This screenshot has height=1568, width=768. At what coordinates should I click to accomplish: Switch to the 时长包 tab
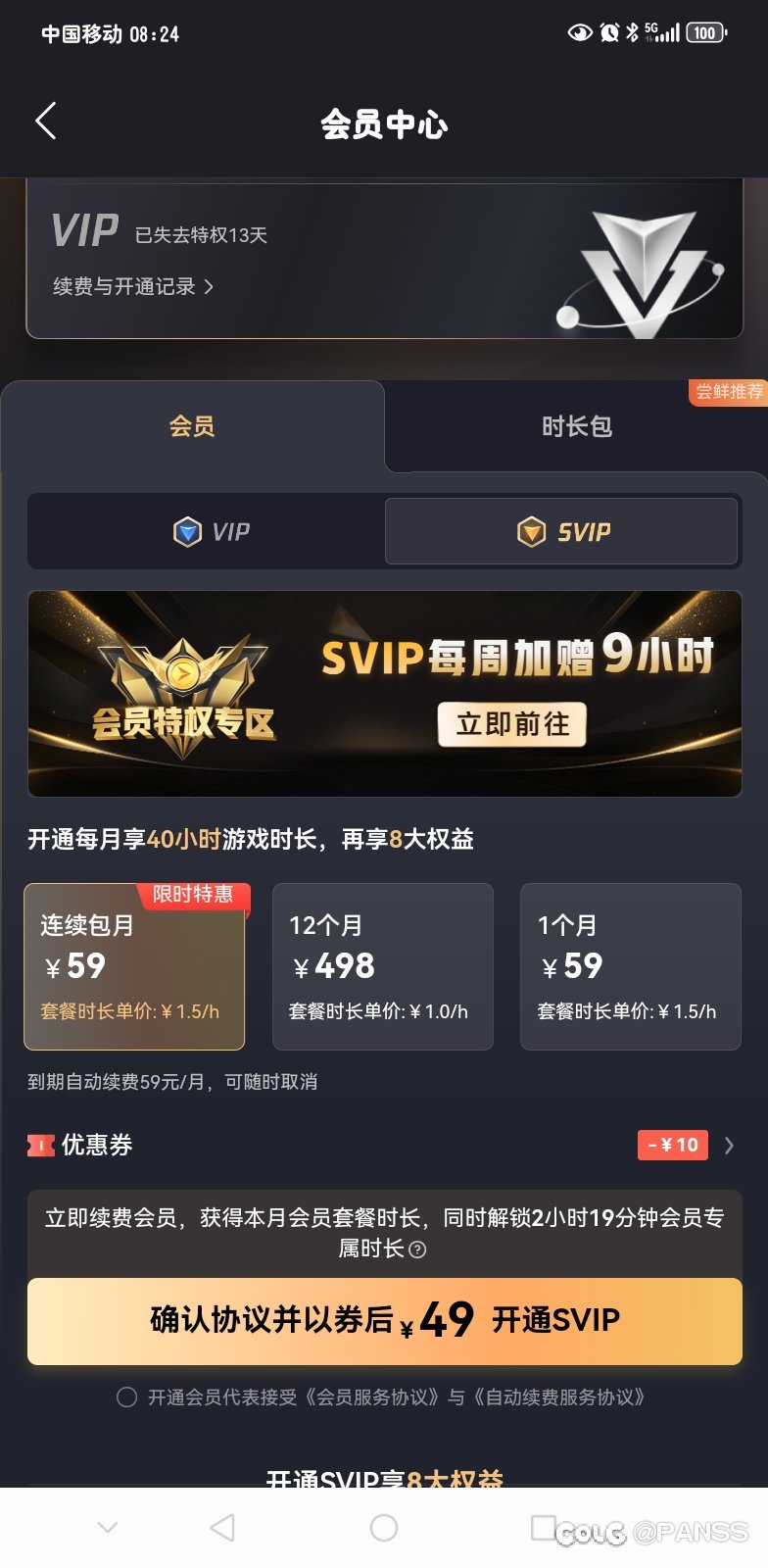pyautogui.click(x=576, y=426)
